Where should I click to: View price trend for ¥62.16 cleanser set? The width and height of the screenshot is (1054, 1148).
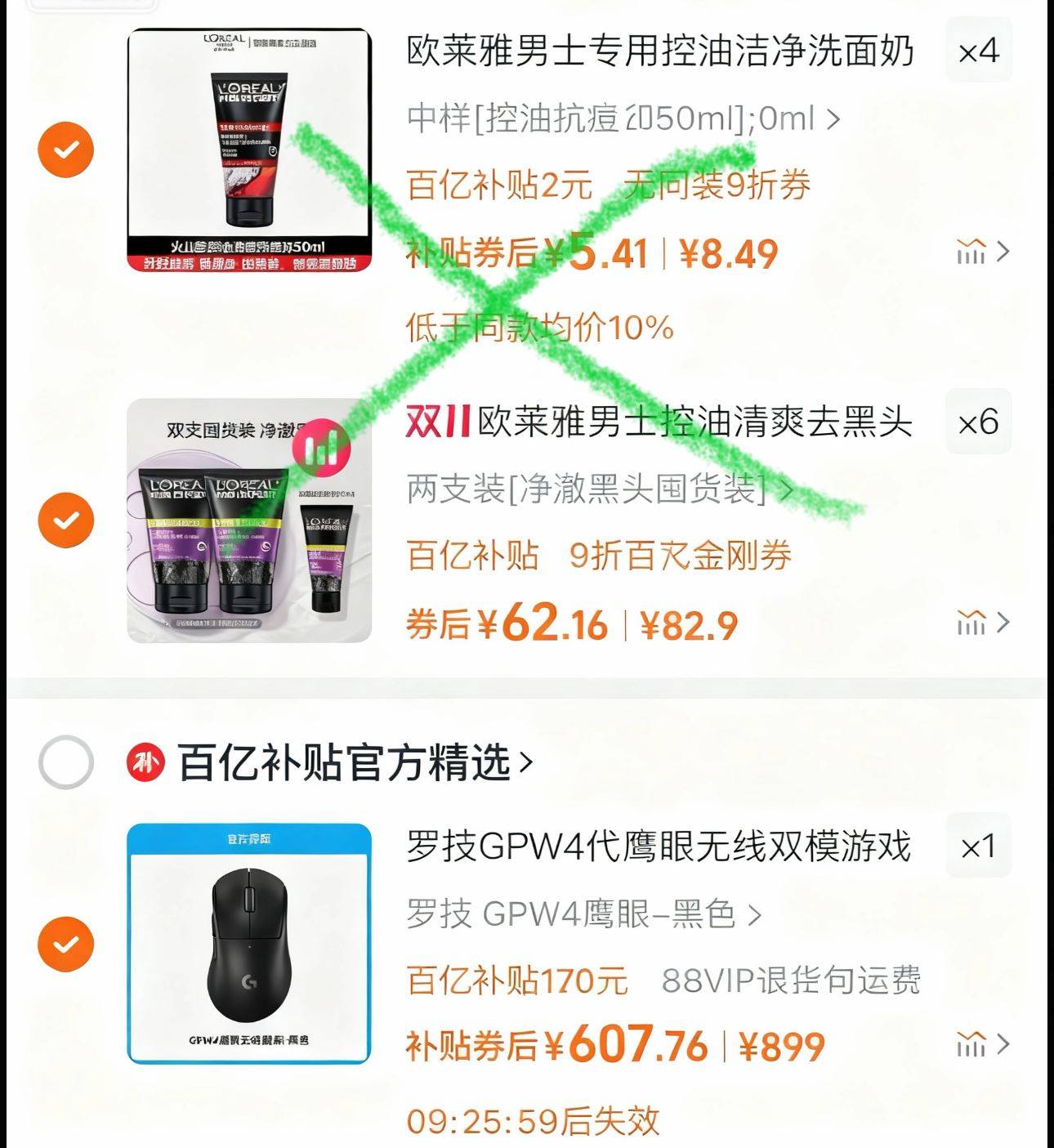click(983, 623)
